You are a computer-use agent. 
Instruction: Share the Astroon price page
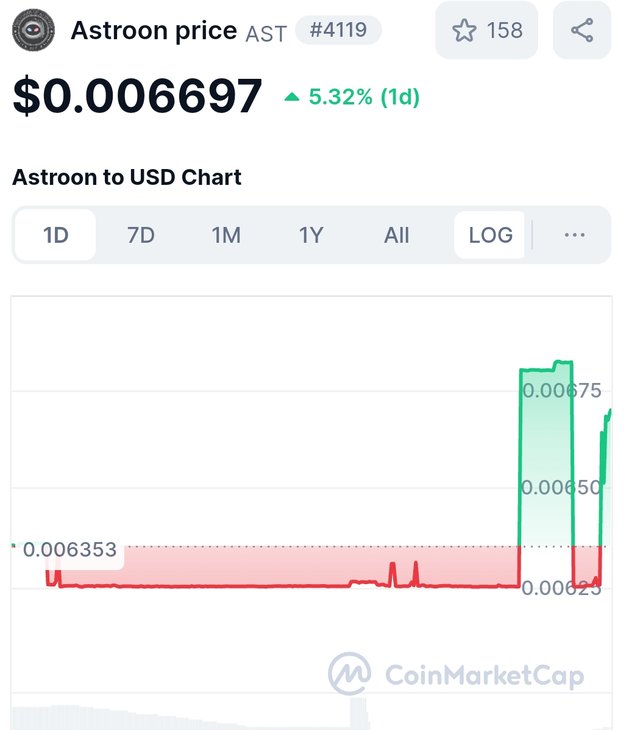581,30
